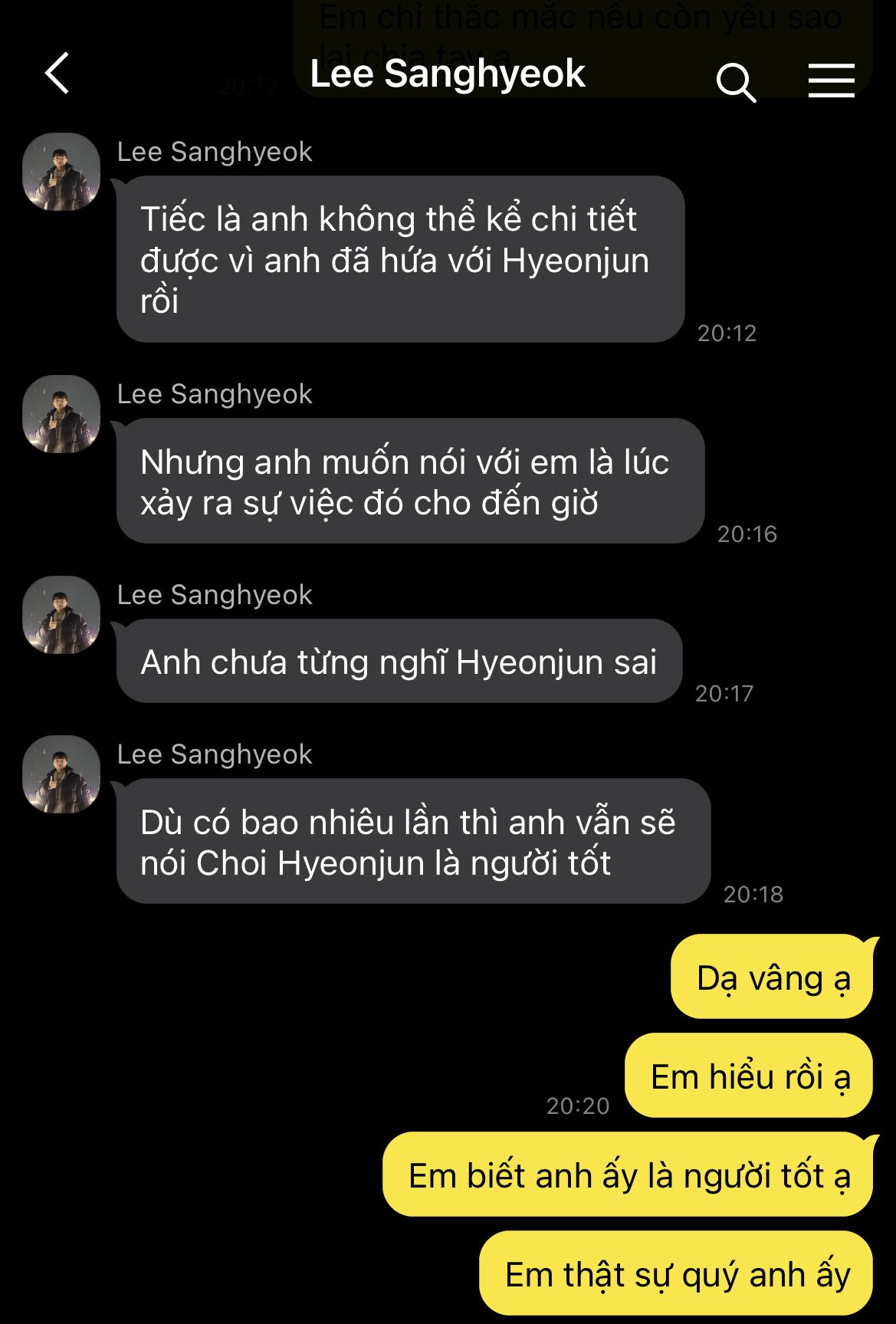Open the chat menu with three lines
The height and width of the screenshot is (1324, 896).
coord(831,80)
